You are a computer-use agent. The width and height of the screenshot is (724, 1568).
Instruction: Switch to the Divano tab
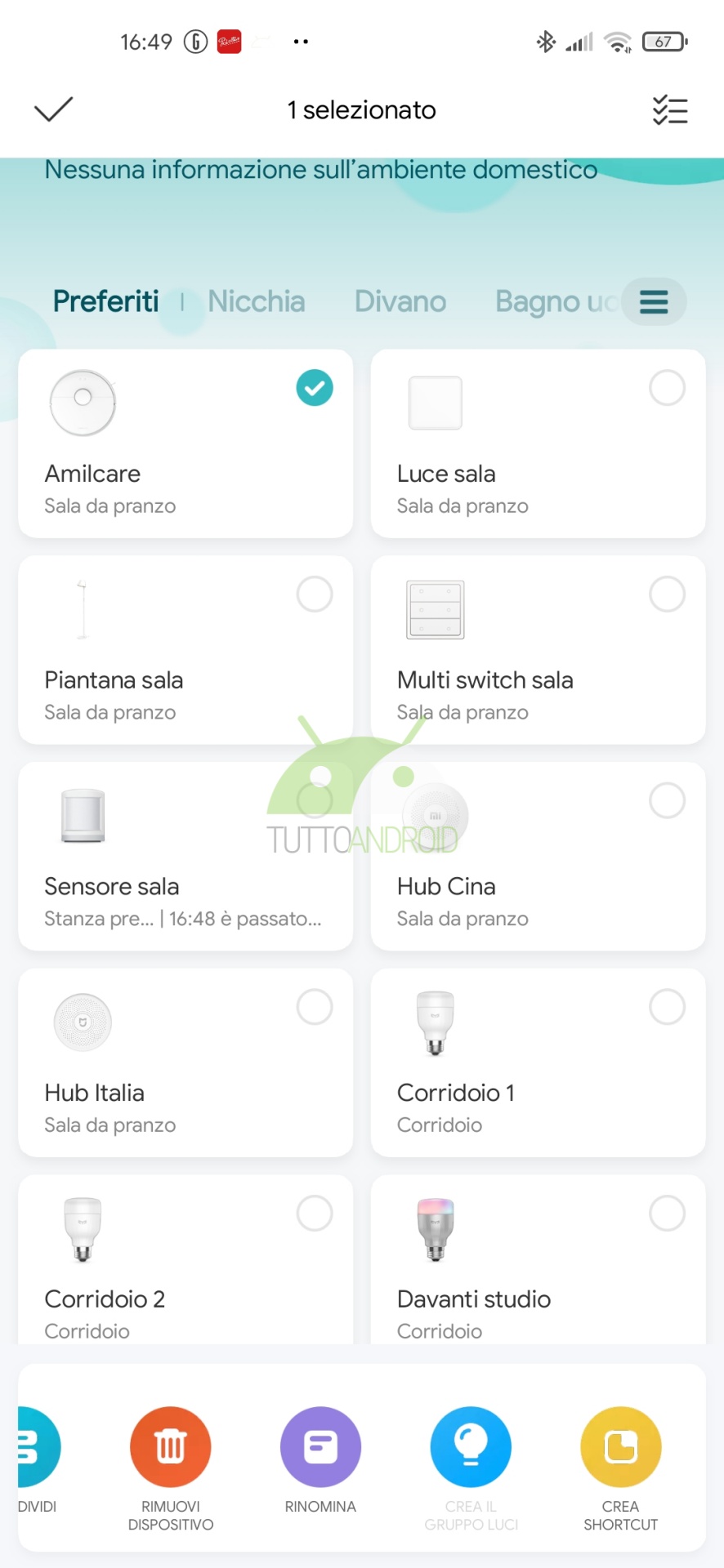(400, 301)
